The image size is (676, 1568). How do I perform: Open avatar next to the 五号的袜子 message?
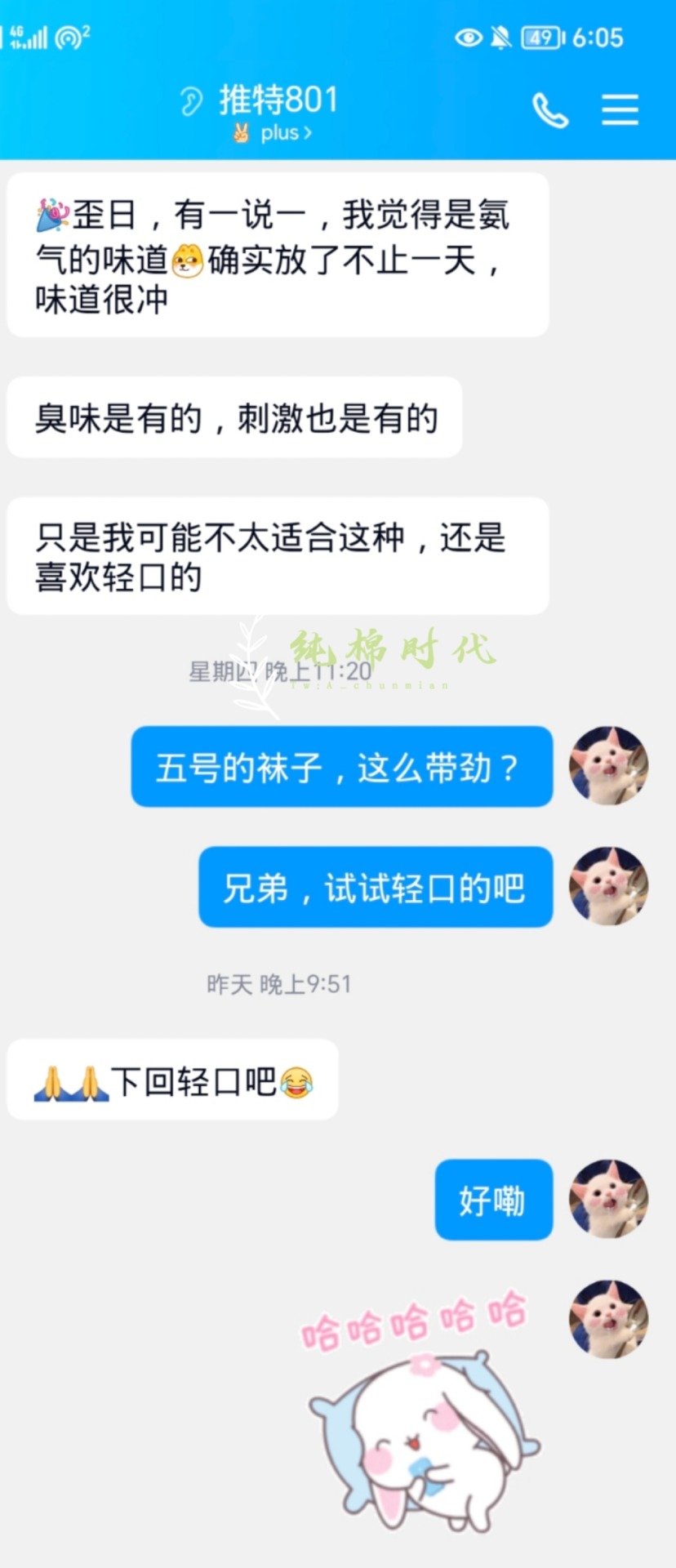click(608, 765)
